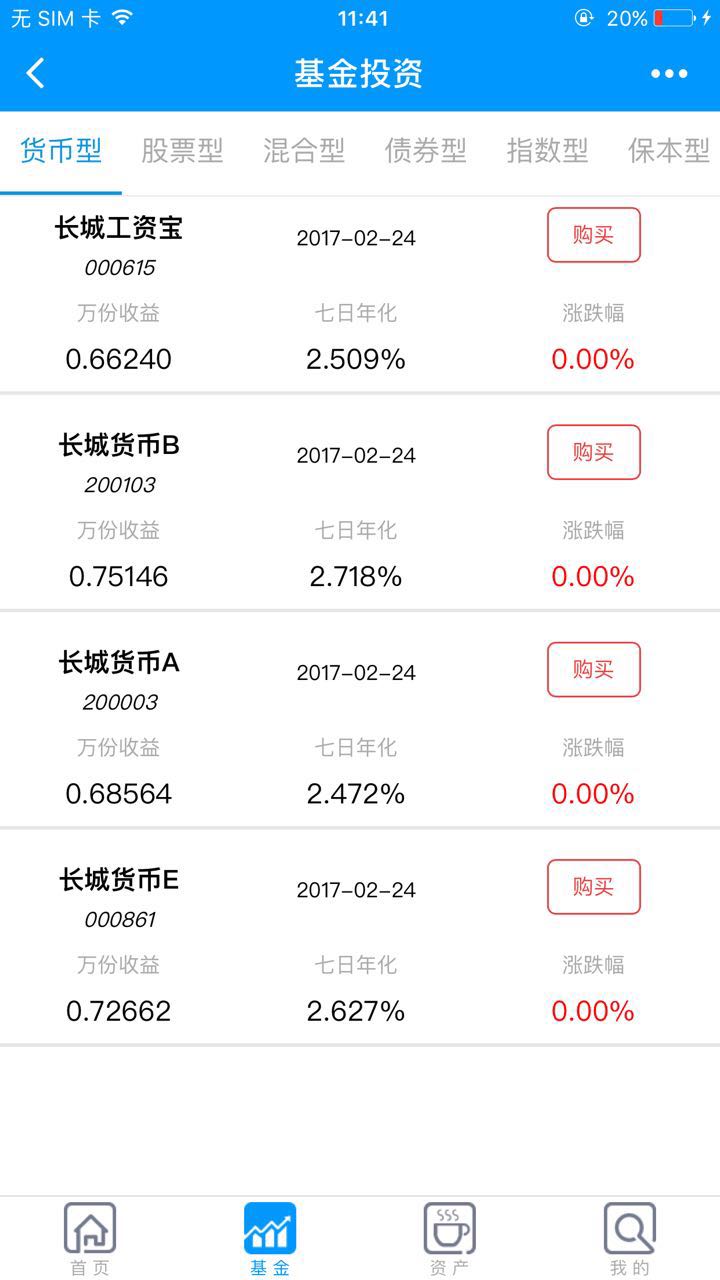Switch to the 保本型 tab
This screenshot has height=1280, width=720.
coord(668,151)
